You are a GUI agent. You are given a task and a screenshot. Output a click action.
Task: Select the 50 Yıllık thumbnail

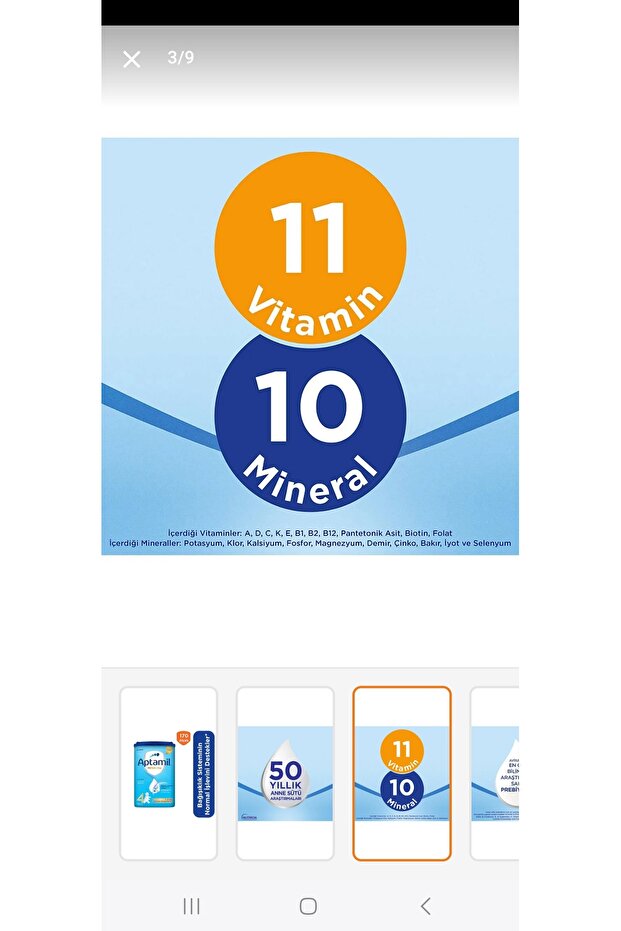[x=285, y=773]
